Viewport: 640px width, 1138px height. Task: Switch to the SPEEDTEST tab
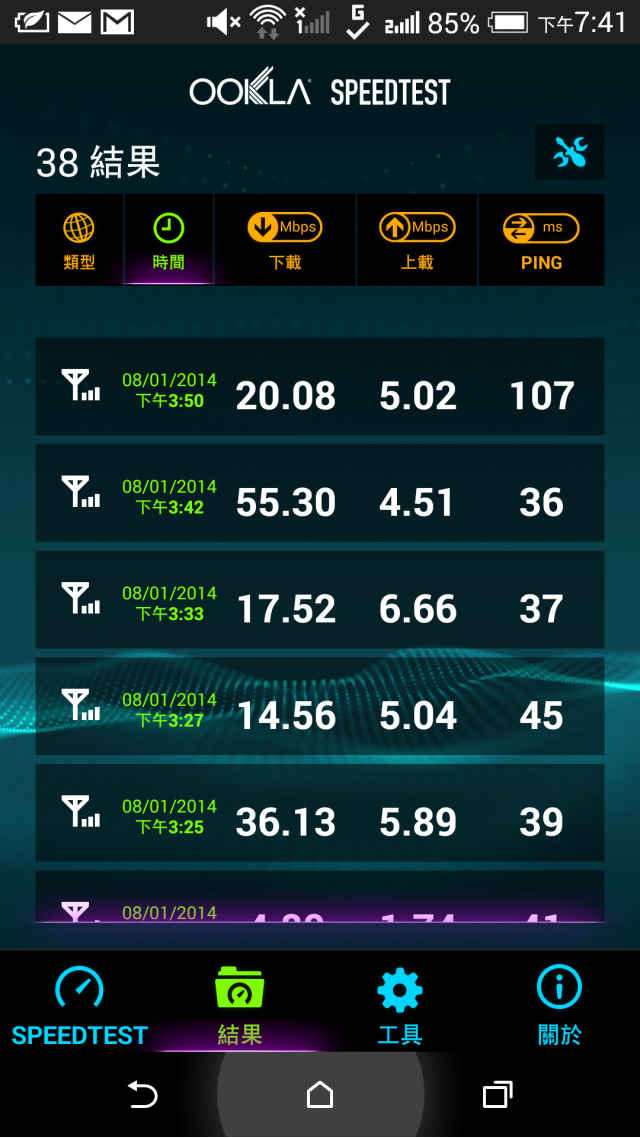pos(80,1005)
